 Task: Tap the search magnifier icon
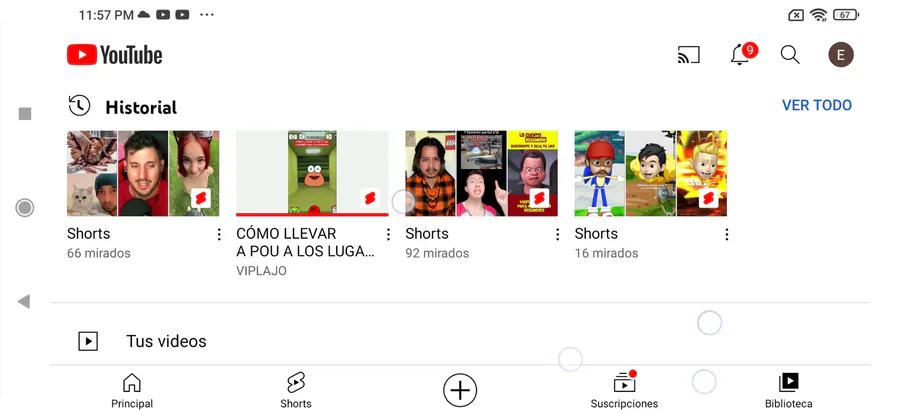coord(790,55)
